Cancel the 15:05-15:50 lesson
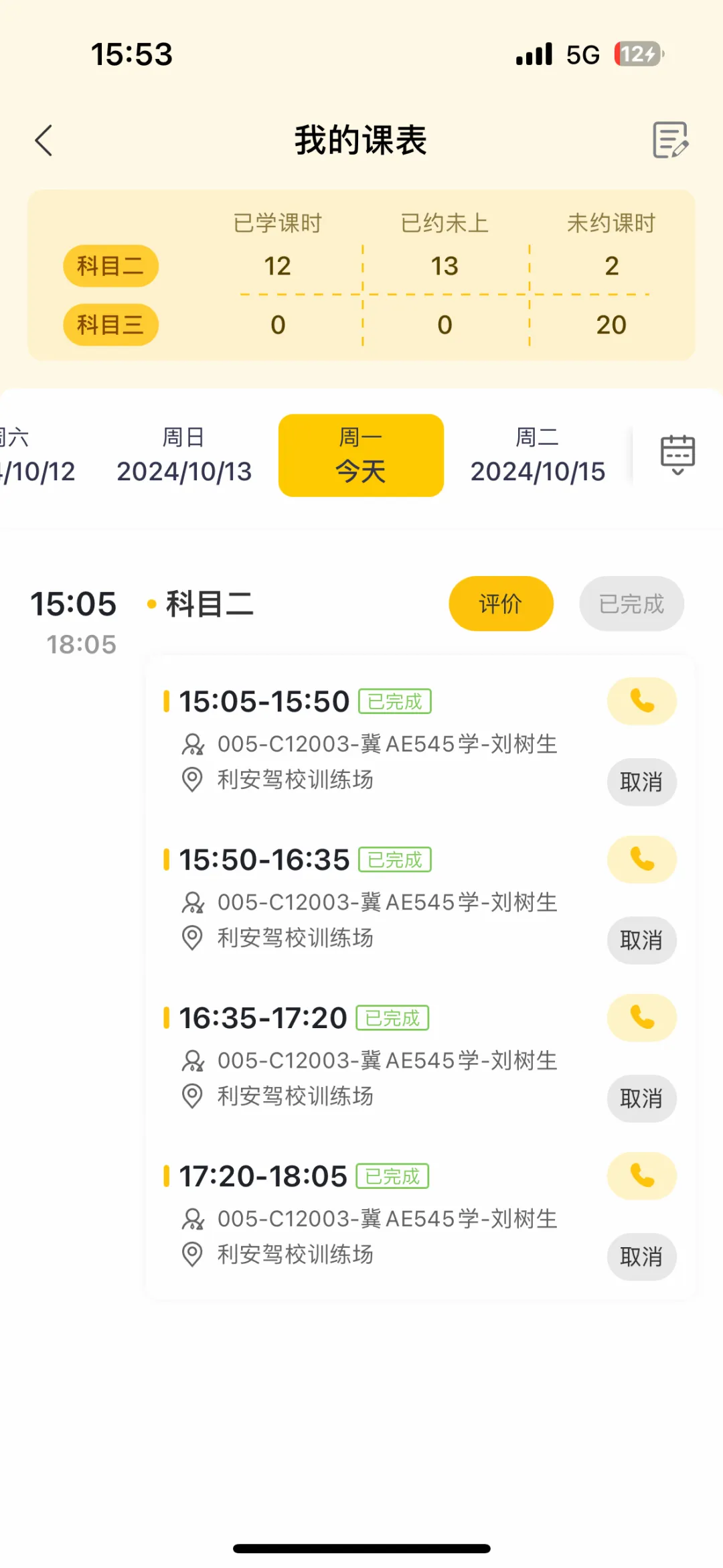This screenshot has width=723, height=1568. tap(641, 782)
